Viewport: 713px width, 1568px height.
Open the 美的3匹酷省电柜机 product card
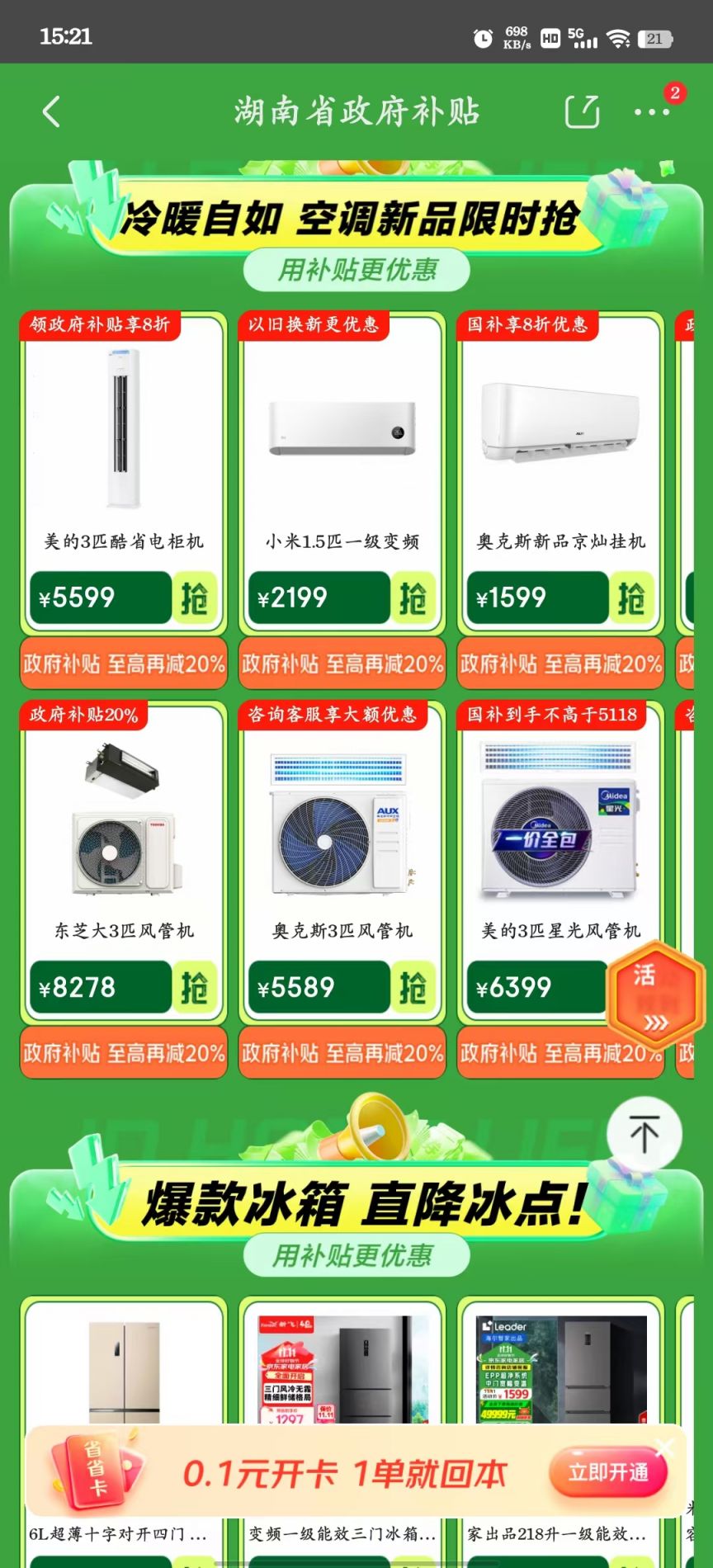(x=124, y=446)
